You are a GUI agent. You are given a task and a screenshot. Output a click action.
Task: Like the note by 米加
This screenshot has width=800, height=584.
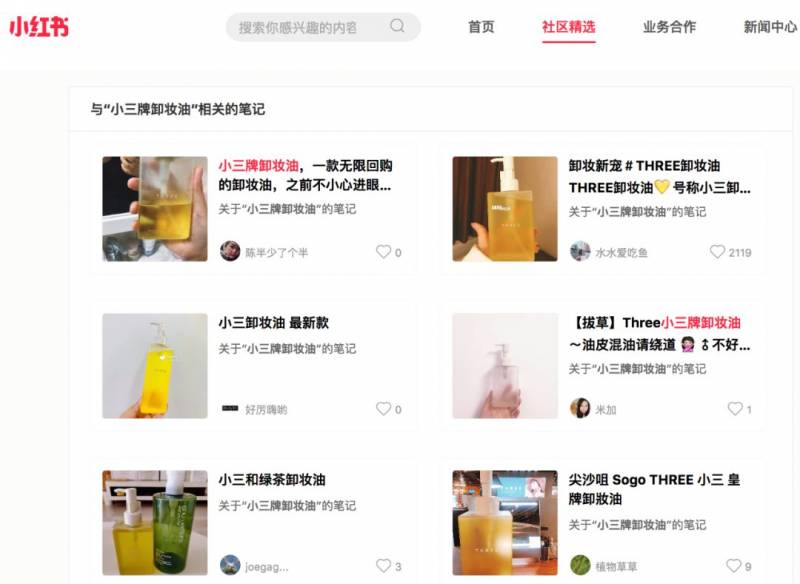pos(735,408)
